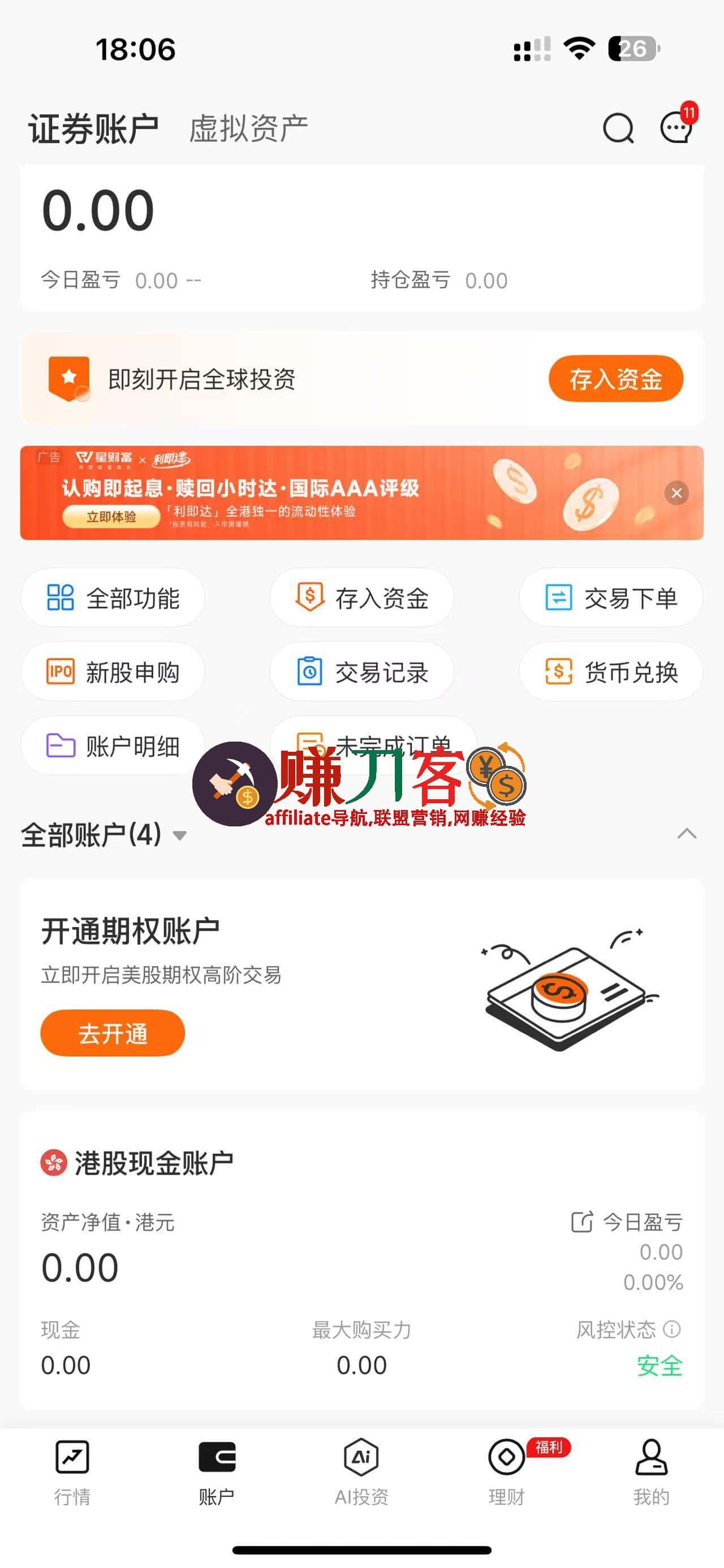This screenshot has width=724, height=1568.
Task: Select the 交易下单 shortcut
Action: 610,597
